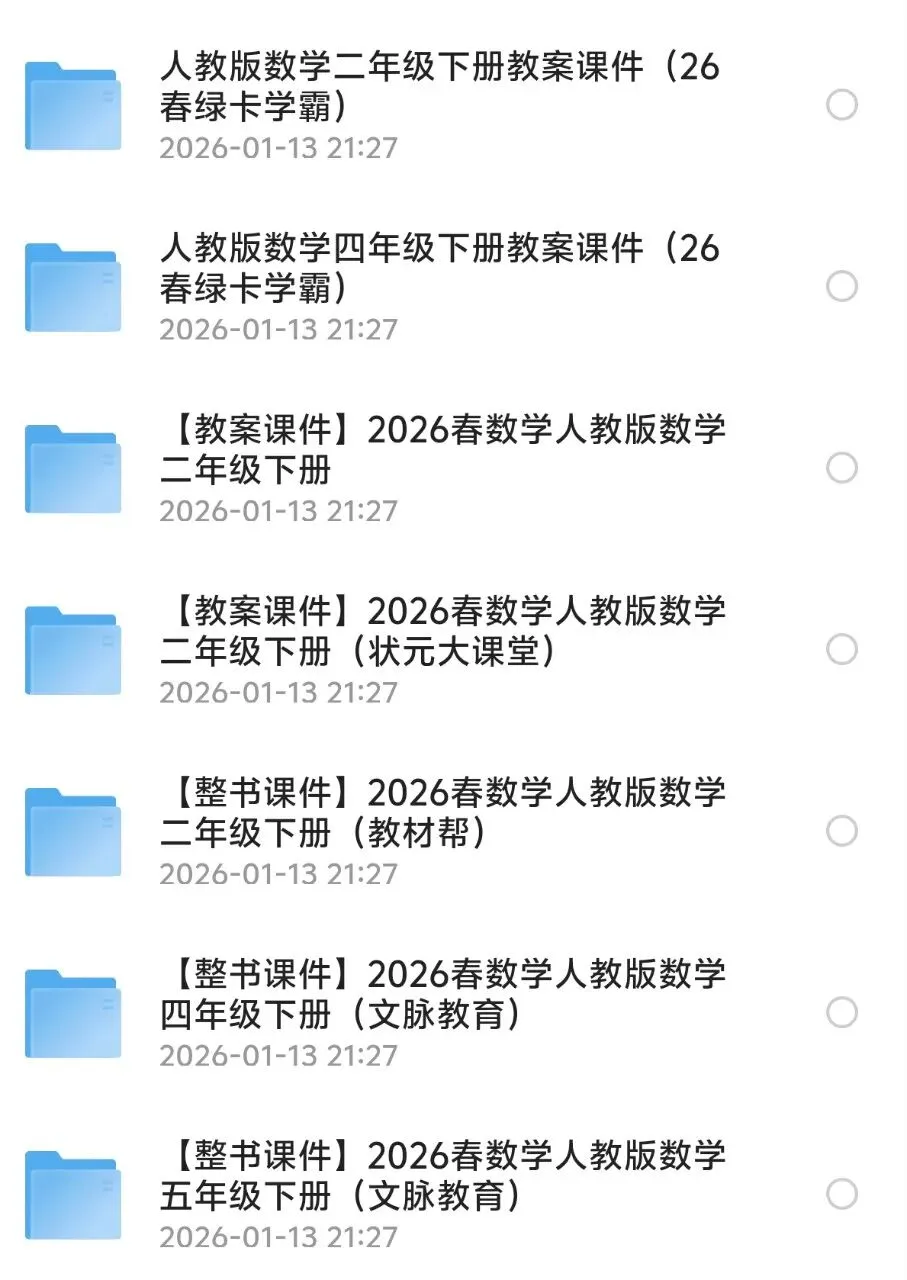907x1280 pixels.
Task: Open the 【教案课件】二年级下册（状元大课堂）folder
Action: (x=440, y=630)
